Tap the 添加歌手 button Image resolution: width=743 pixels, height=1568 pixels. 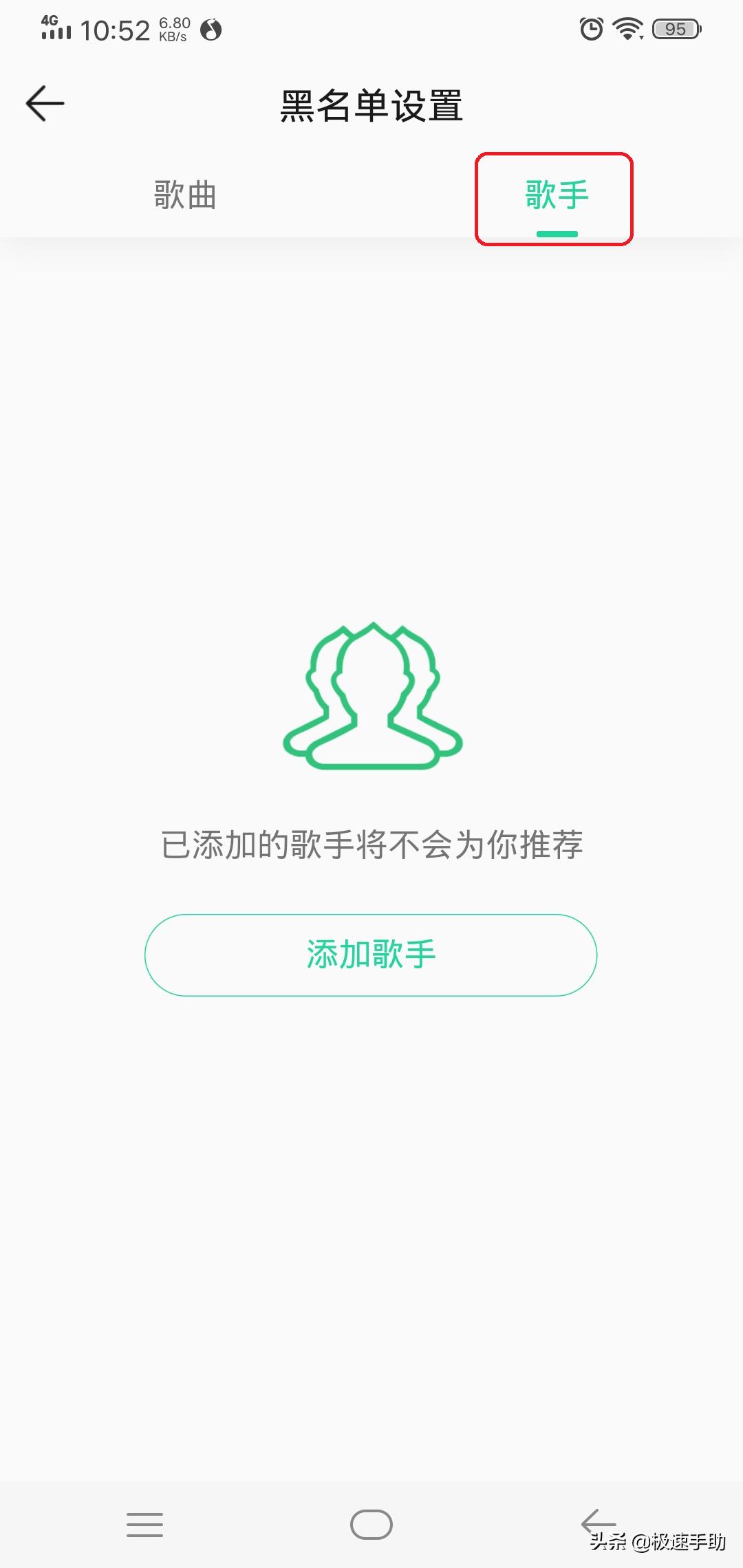(x=370, y=954)
